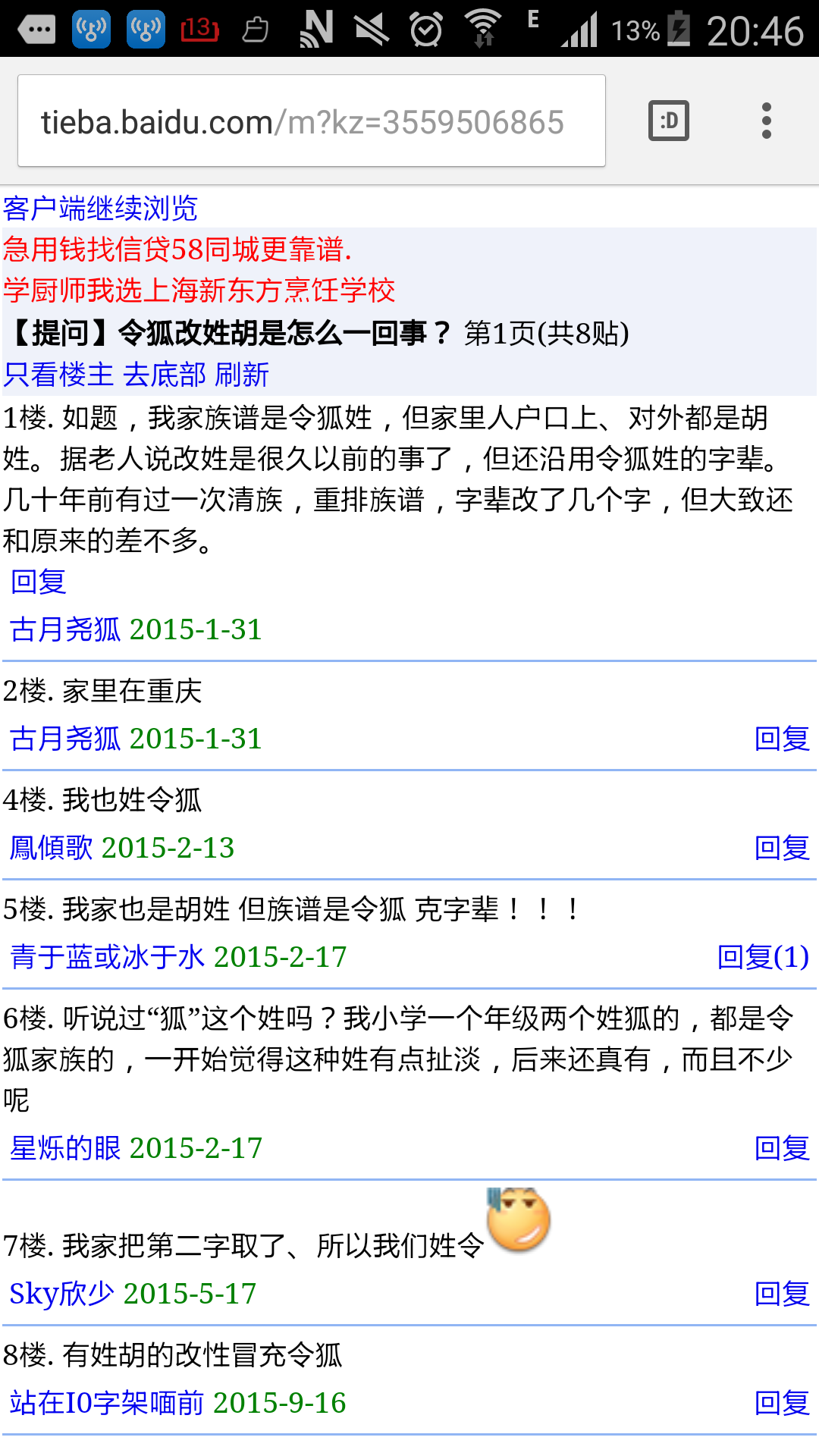Reply to the 1楼 post
This screenshot has width=819, height=1456.
[x=39, y=582]
